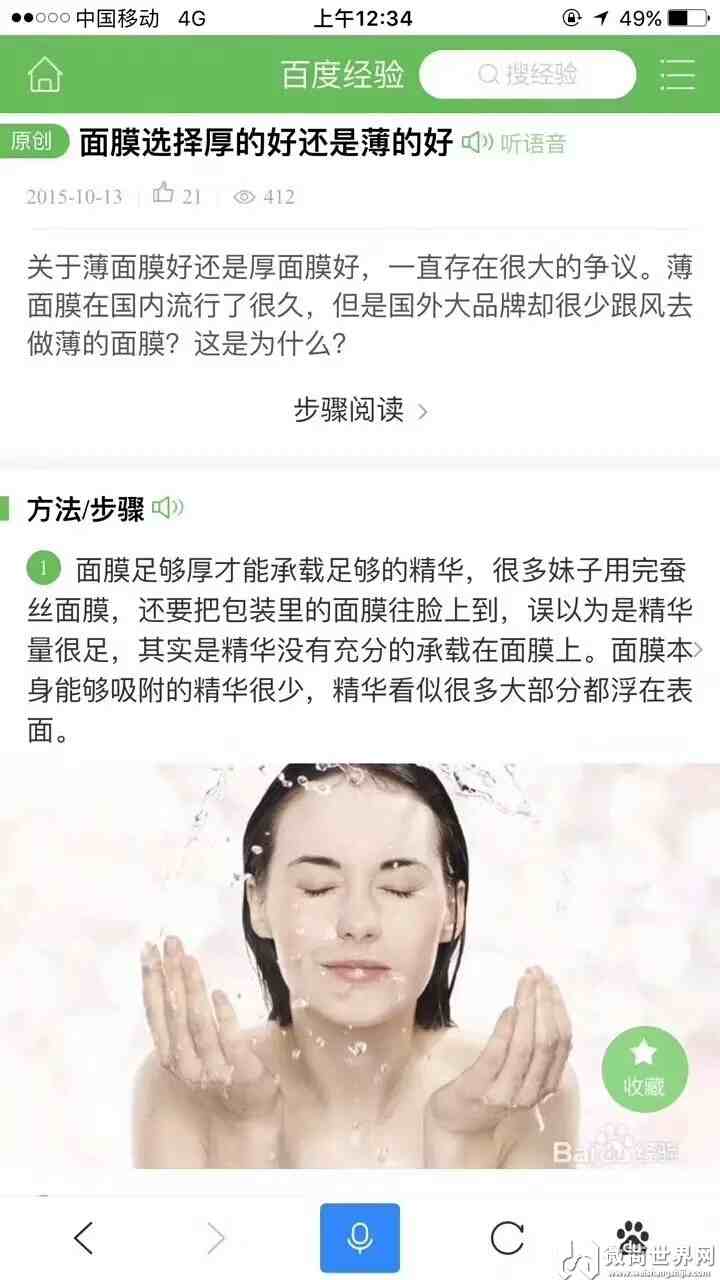The height and width of the screenshot is (1280, 720).
Task: Open the top-right hamburger menu
Action: coord(678,75)
